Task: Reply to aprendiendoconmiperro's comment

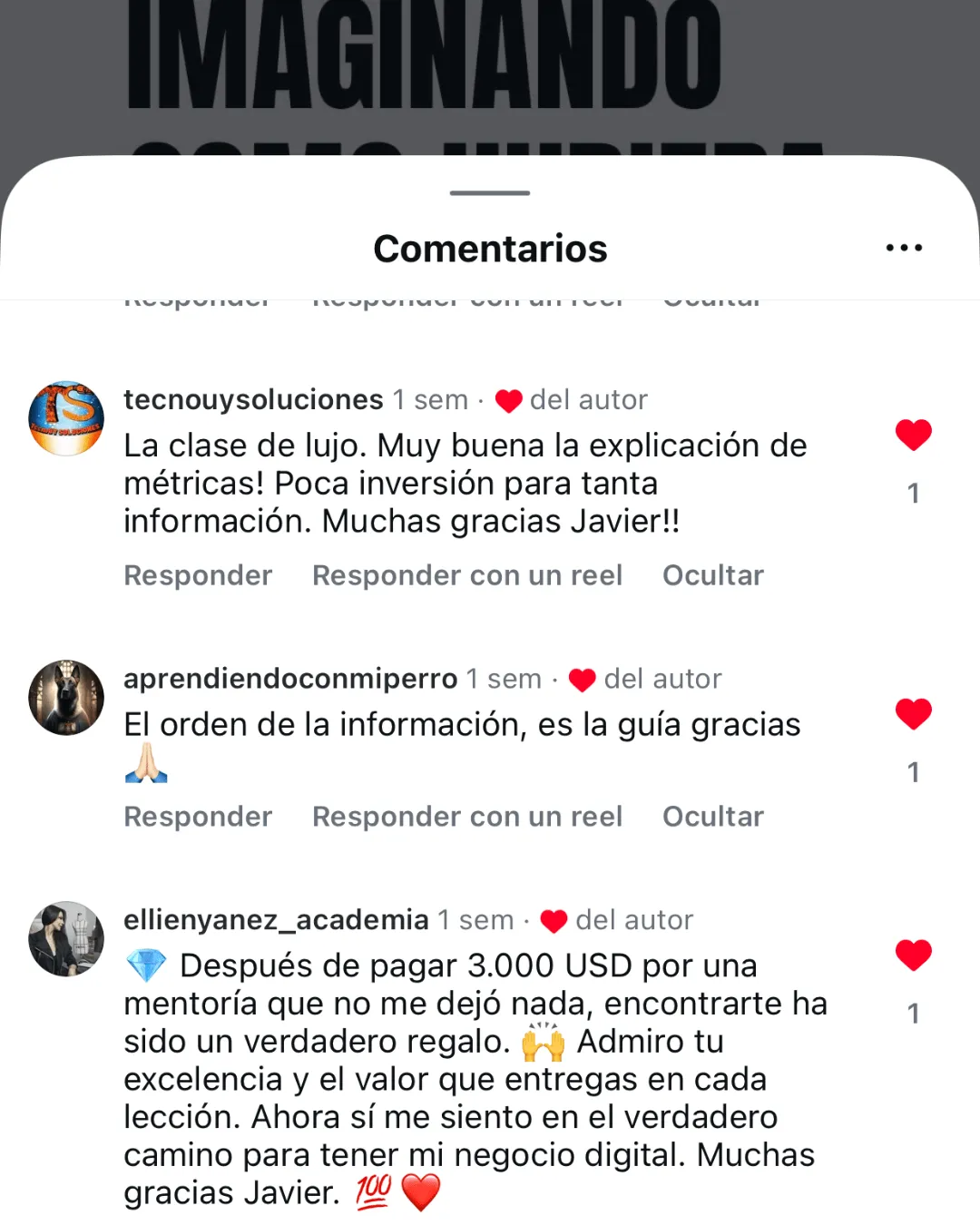Action: pyautogui.click(x=198, y=817)
